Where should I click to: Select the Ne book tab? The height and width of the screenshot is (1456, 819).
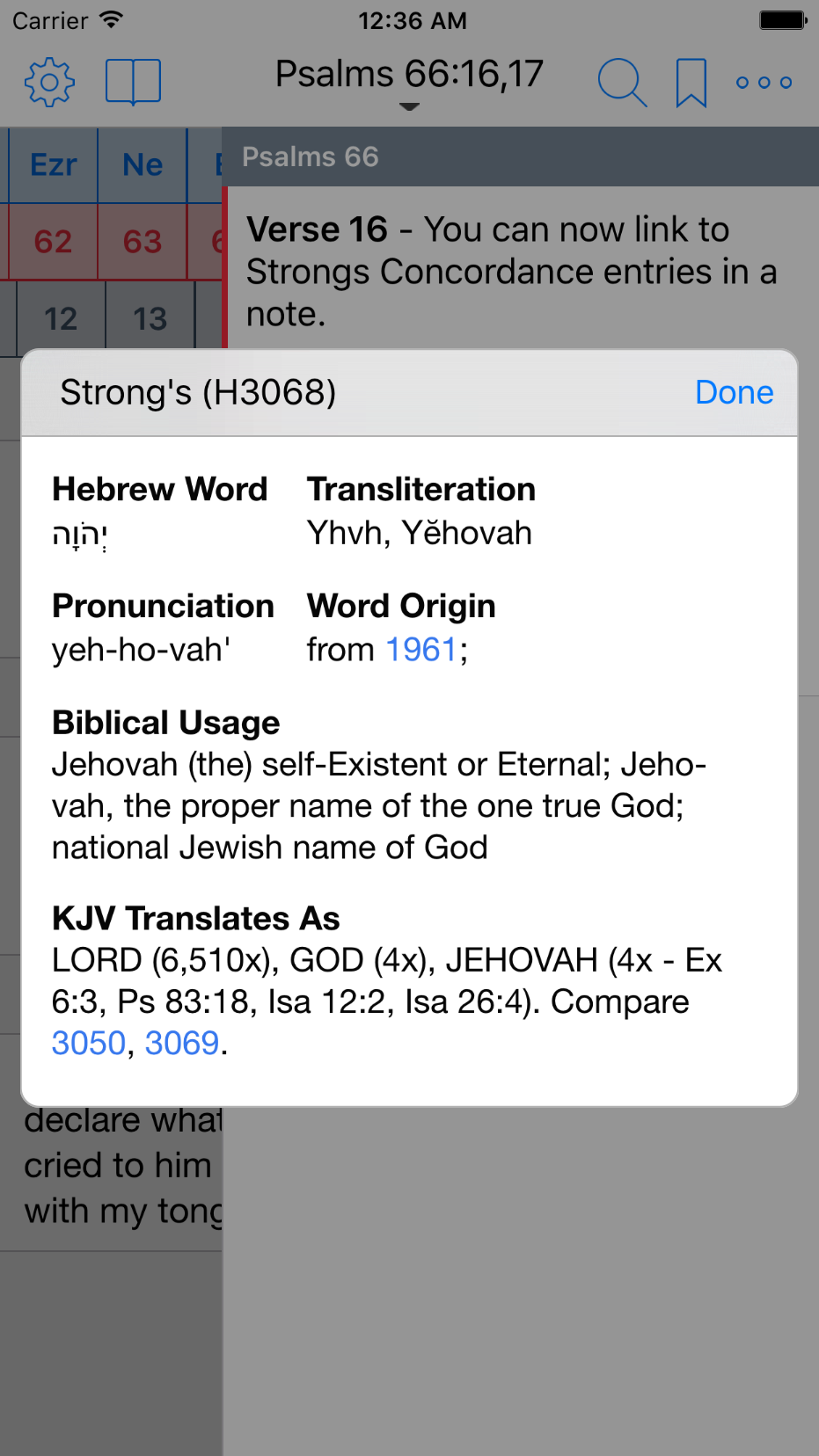click(x=143, y=164)
